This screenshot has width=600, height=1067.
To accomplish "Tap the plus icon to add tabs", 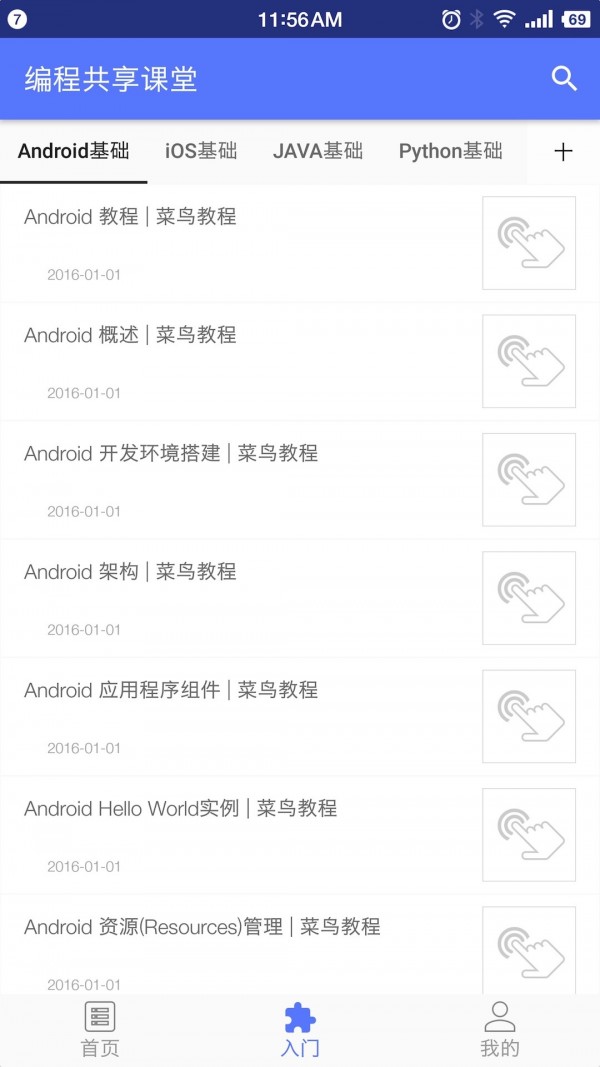I will [x=563, y=152].
